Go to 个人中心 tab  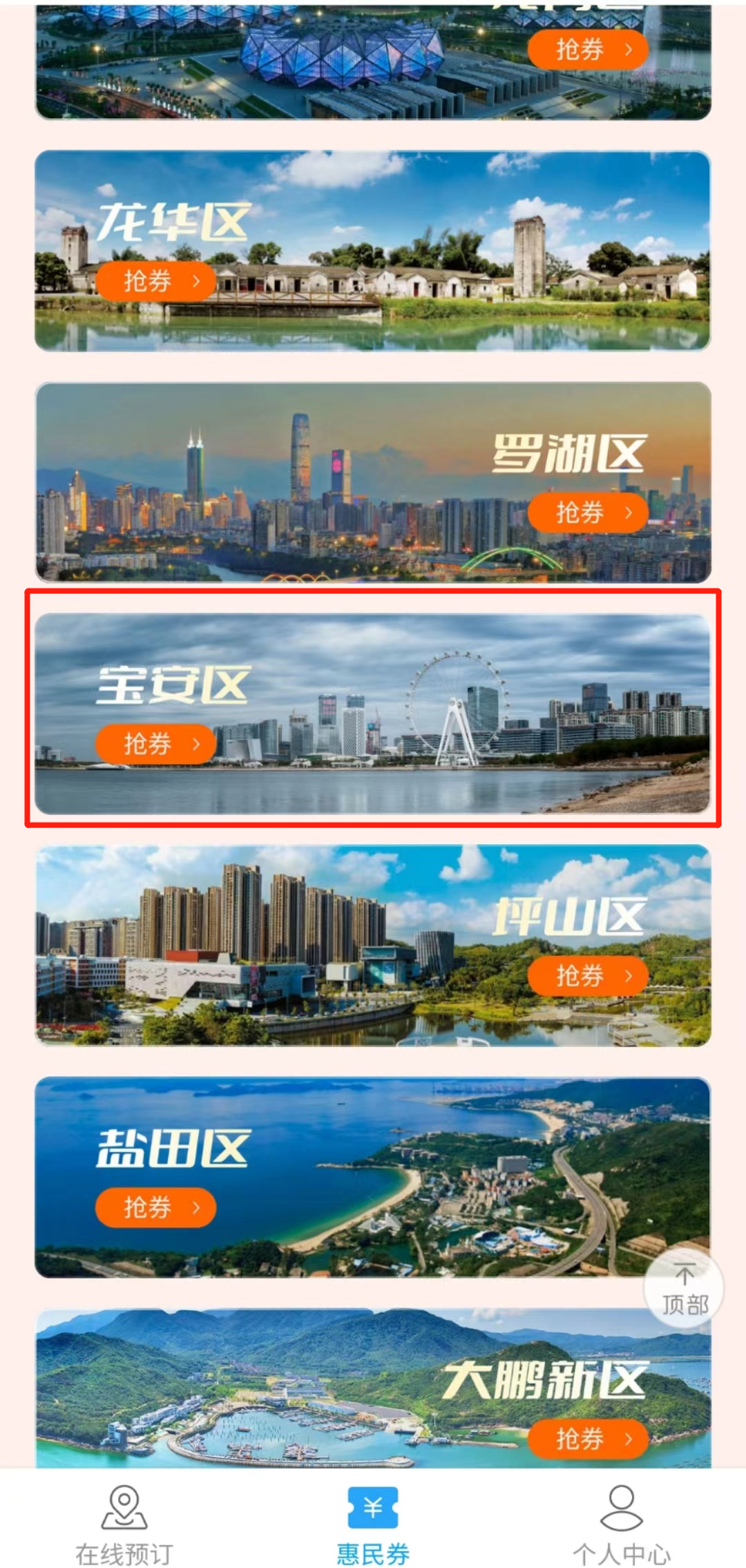tap(622, 1524)
